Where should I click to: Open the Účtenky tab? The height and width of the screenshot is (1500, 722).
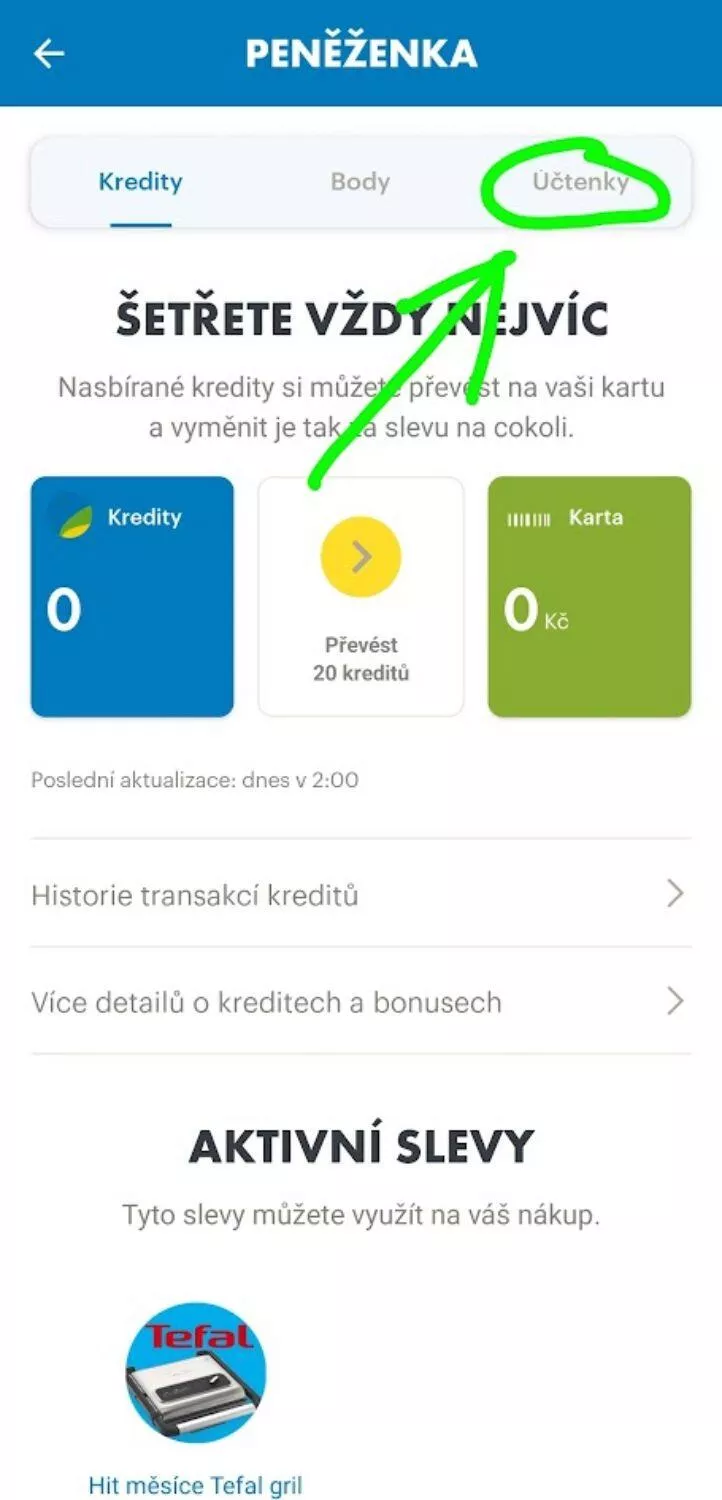pos(580,182)
